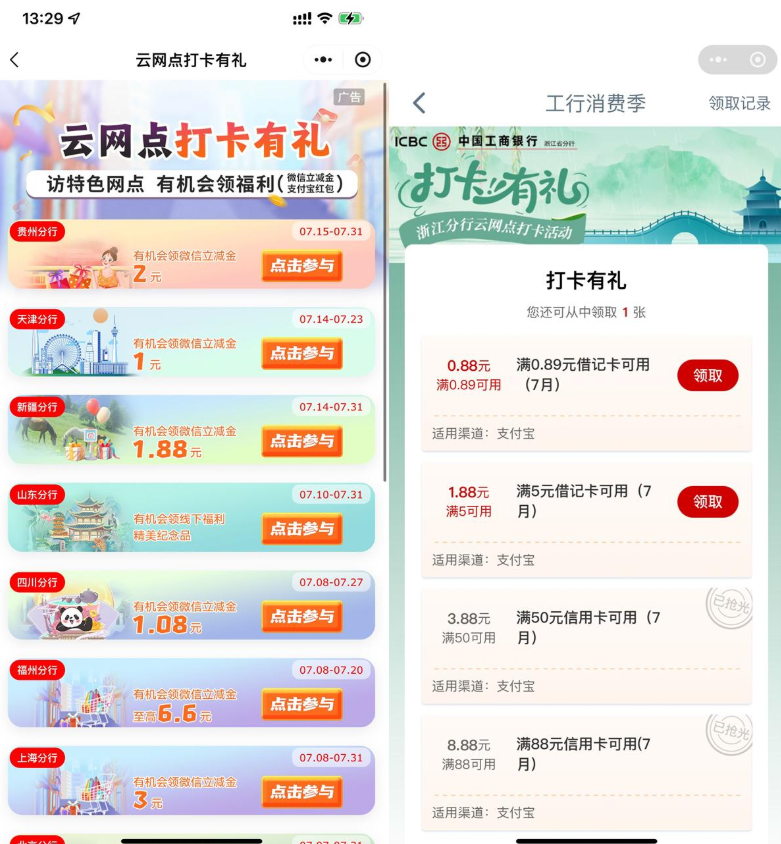Click the back arrow on the 工行消费季 page
Screen dimensions: 781x844
pyautogui.click(x=419, y=103)
